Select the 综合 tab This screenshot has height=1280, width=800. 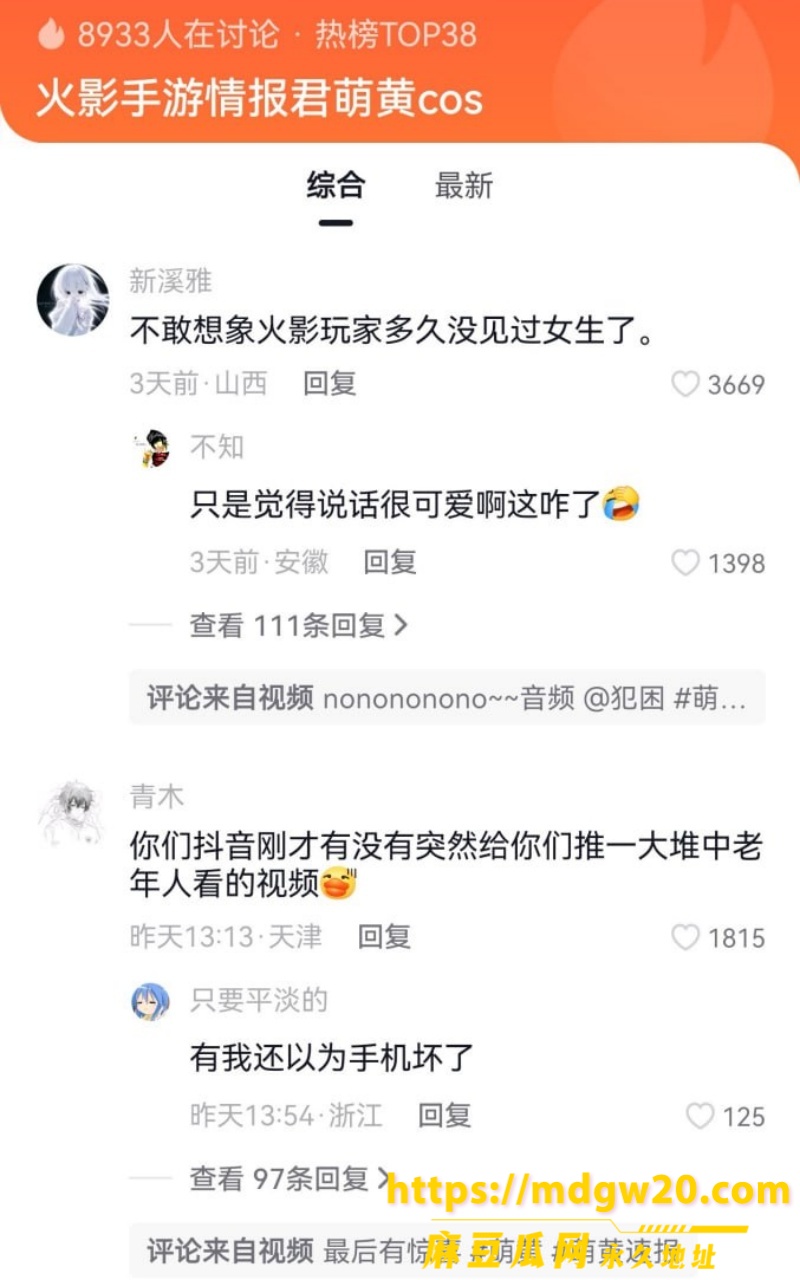(x=336, y=185)
